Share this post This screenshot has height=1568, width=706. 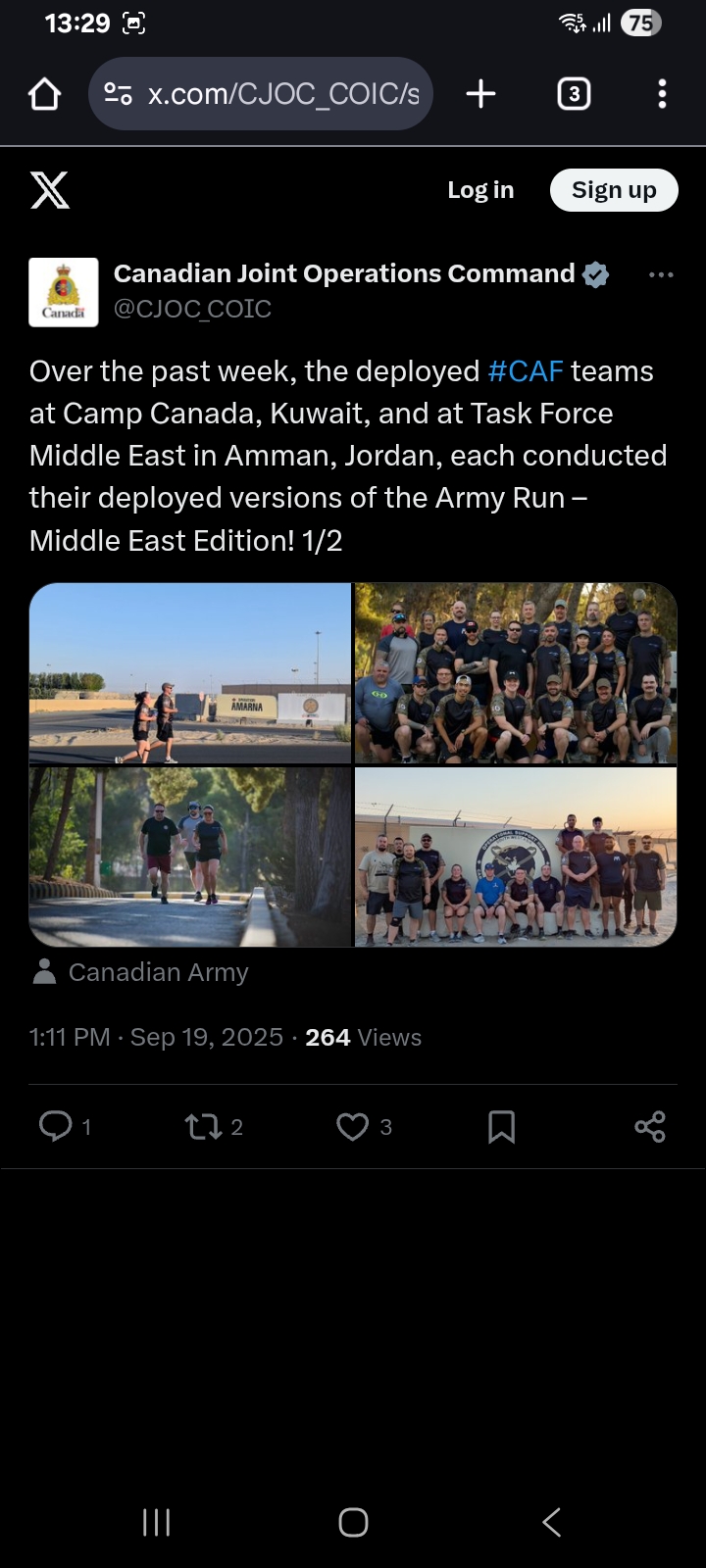tap(650, 1127)
